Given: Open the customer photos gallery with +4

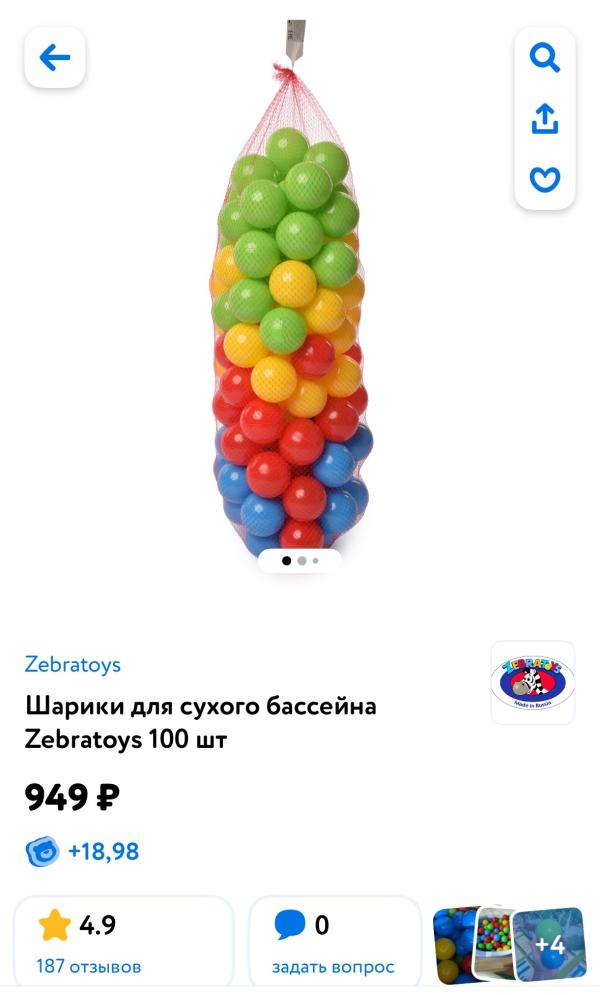Looking at the screenshot, I should click(510, 944).
